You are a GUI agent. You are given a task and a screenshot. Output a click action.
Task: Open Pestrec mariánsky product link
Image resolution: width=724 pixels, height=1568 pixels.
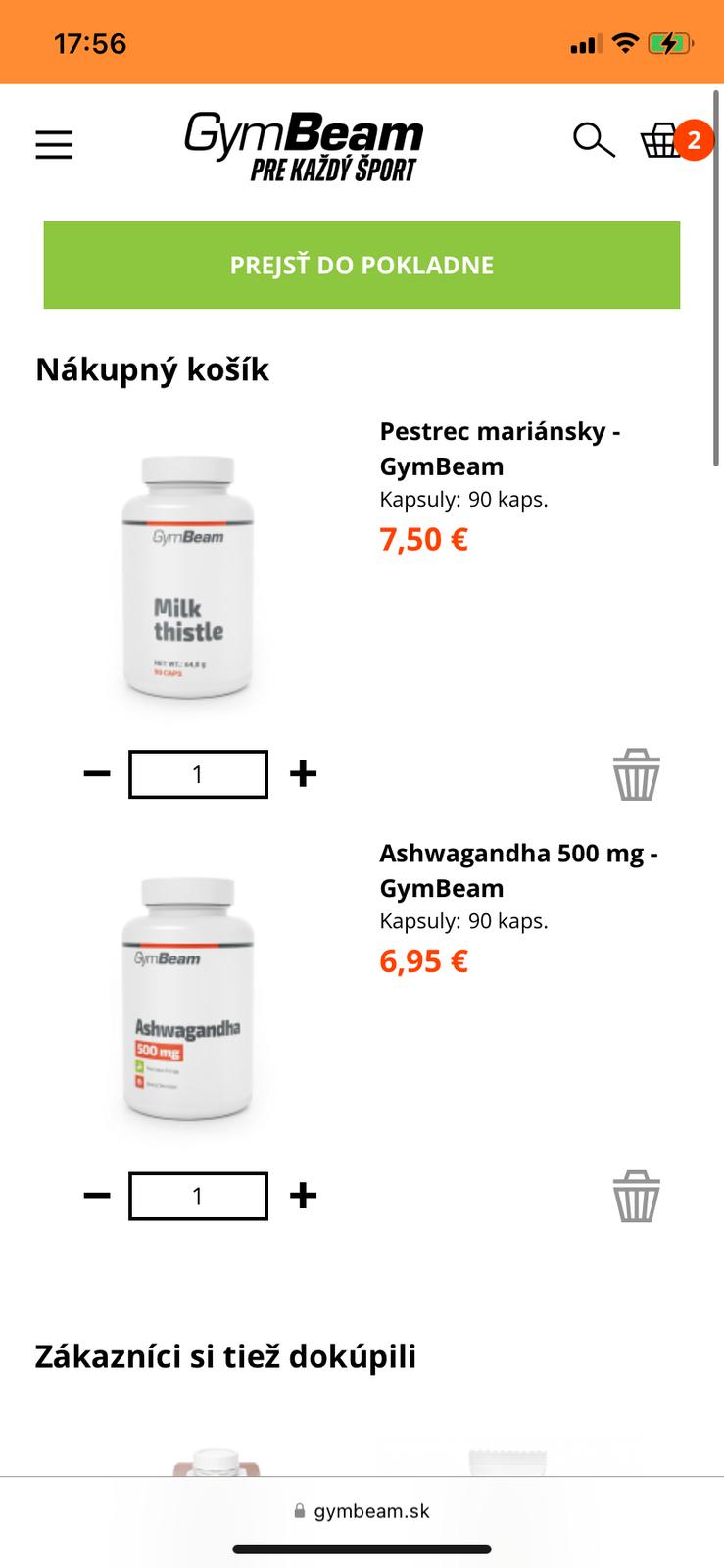499,448
